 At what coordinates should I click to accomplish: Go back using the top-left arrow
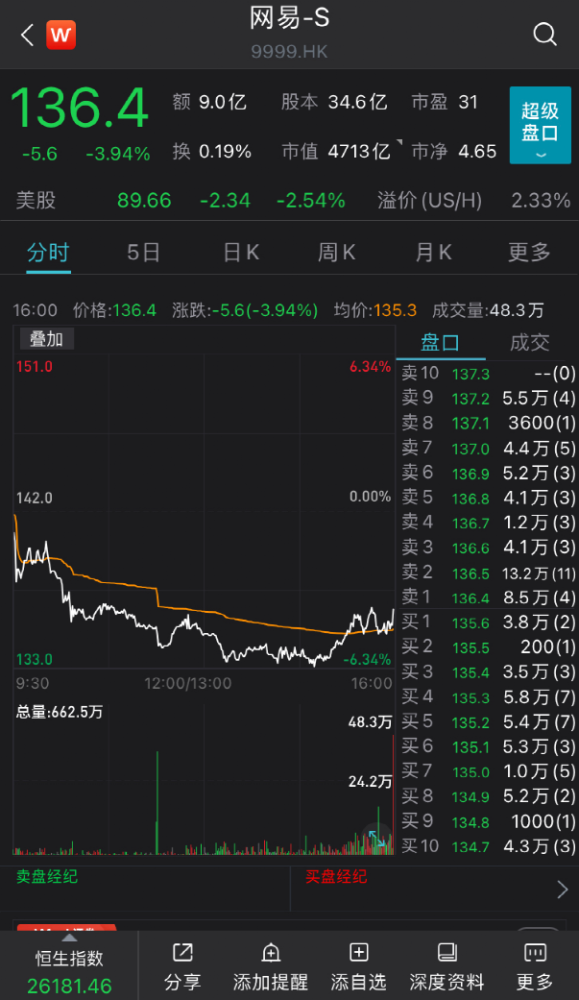tap(27, 34)
